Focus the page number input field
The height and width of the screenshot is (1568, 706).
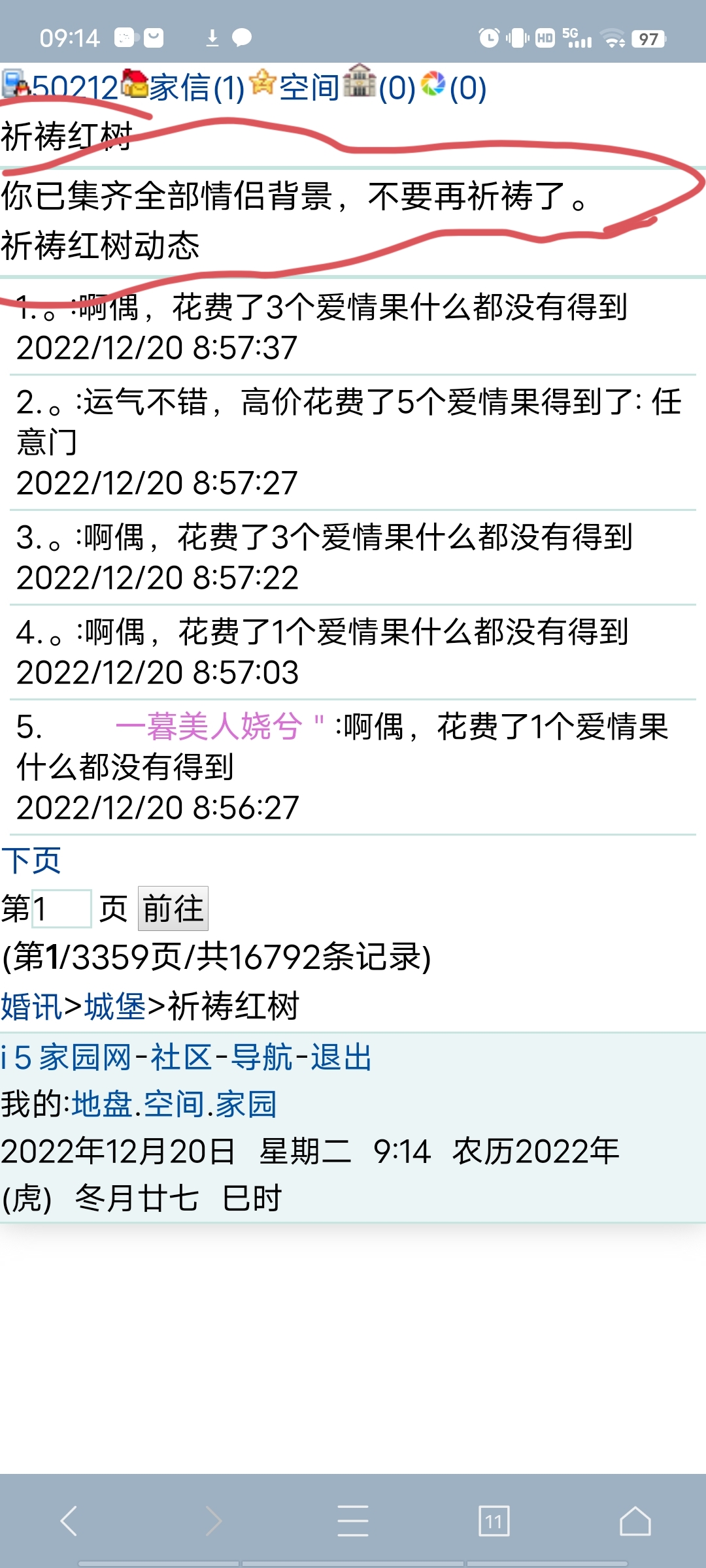click(x=60, y=909)
